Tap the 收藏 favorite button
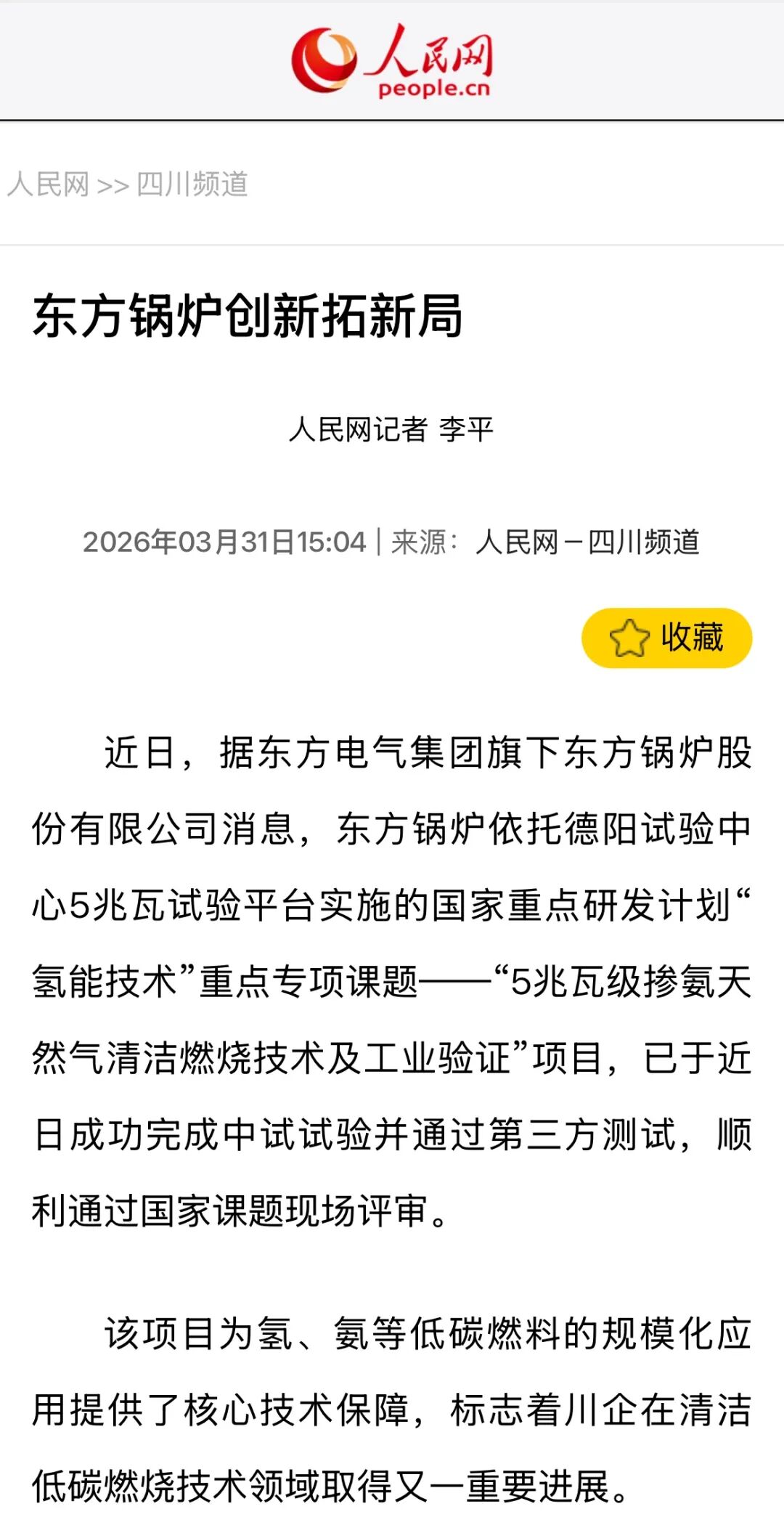The image size is (784, 1517). pos(666,638)
